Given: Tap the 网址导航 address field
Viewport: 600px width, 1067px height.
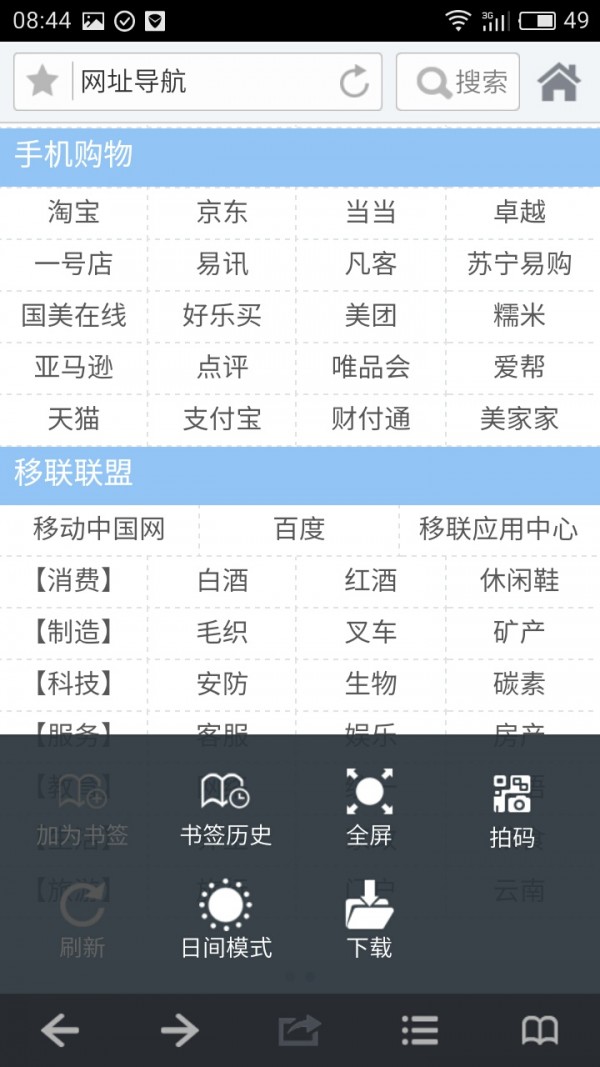Looking at the screenshot, I should [200, 82].
